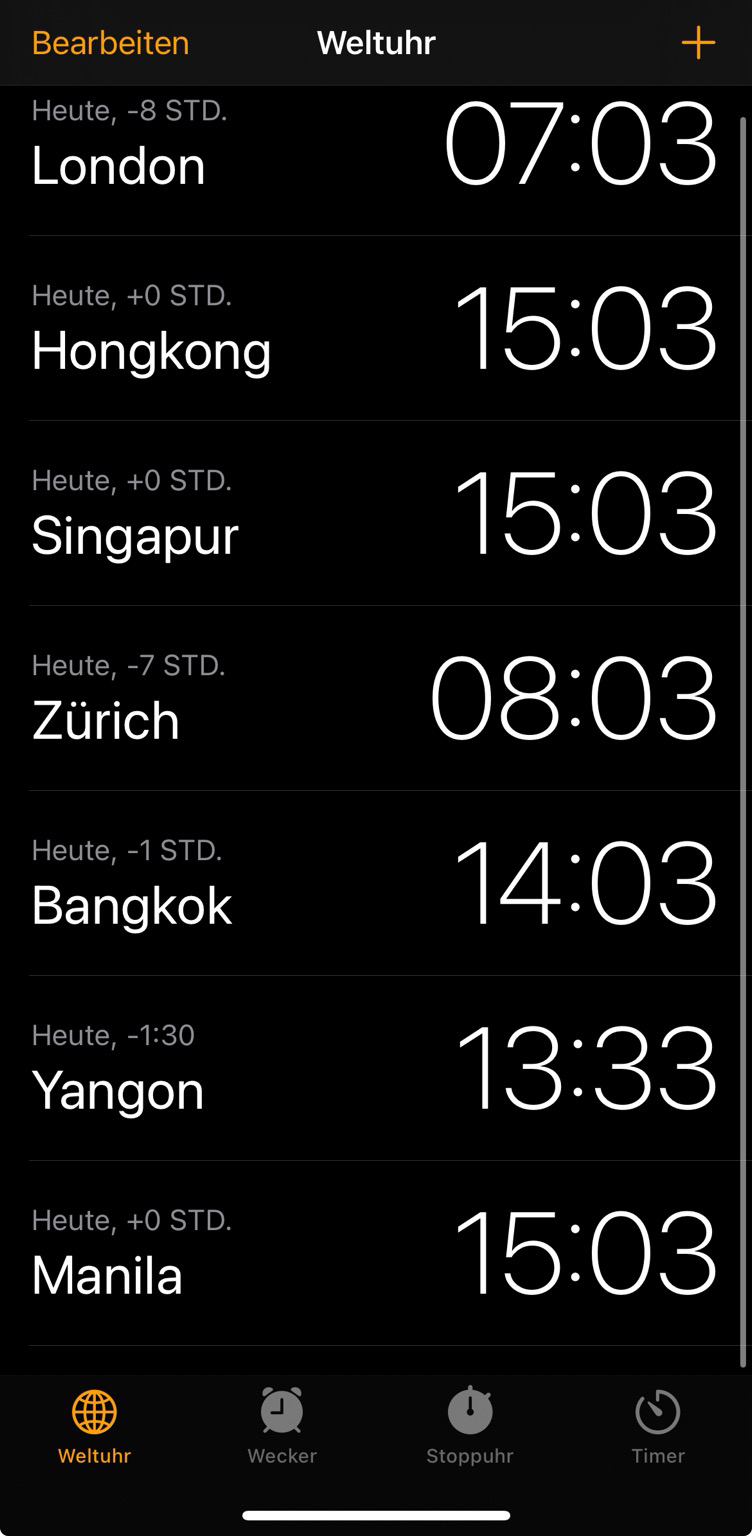This screenshot has height=1536, width=752.
Task: Switch to the Wecker tab
Action: pos(282,1427)
